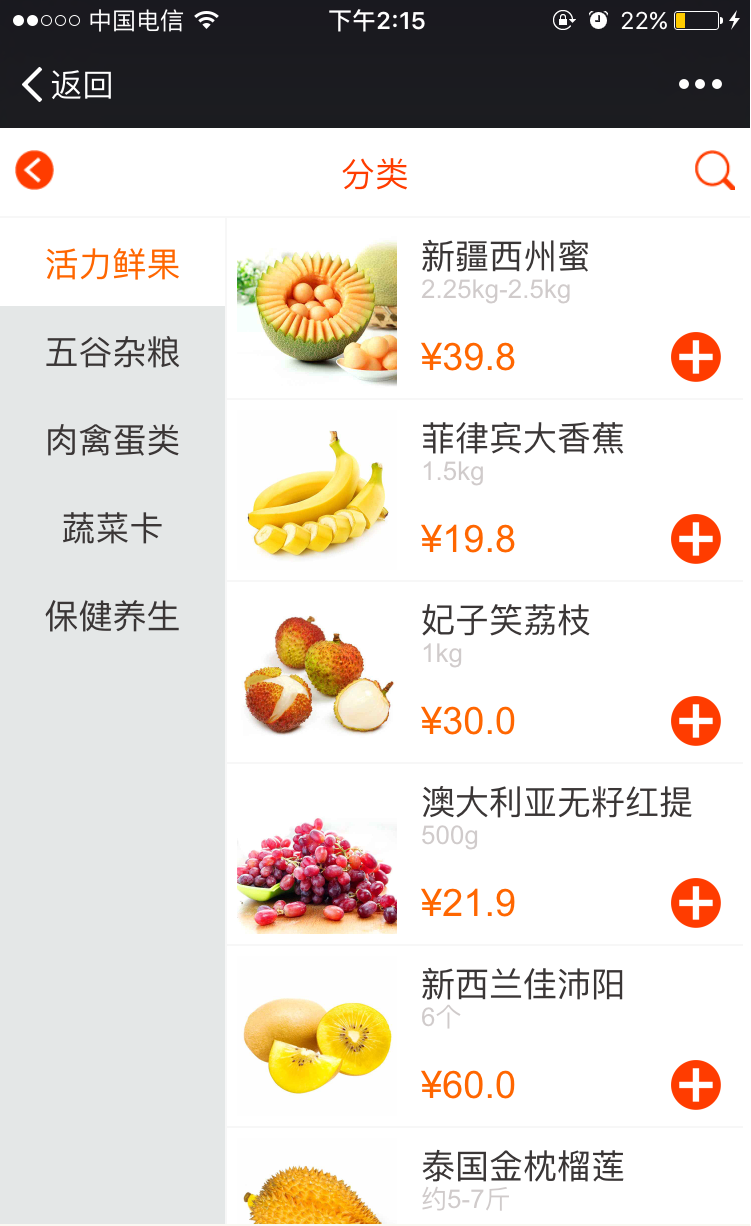Open the 蔬菜卡 category
Screen dimensions: 751x1226
112,528
